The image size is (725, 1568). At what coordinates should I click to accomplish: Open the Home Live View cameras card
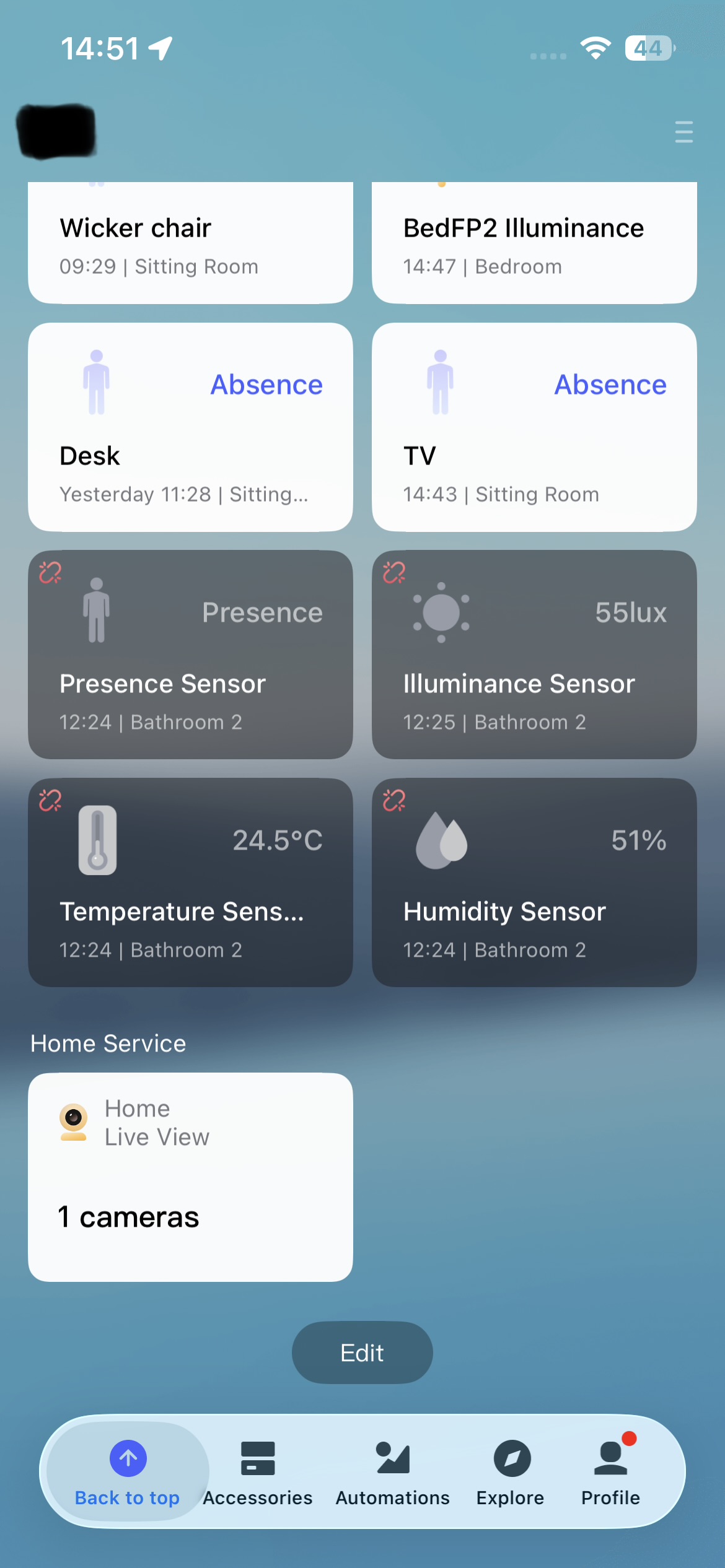(x=190, y=1177)
